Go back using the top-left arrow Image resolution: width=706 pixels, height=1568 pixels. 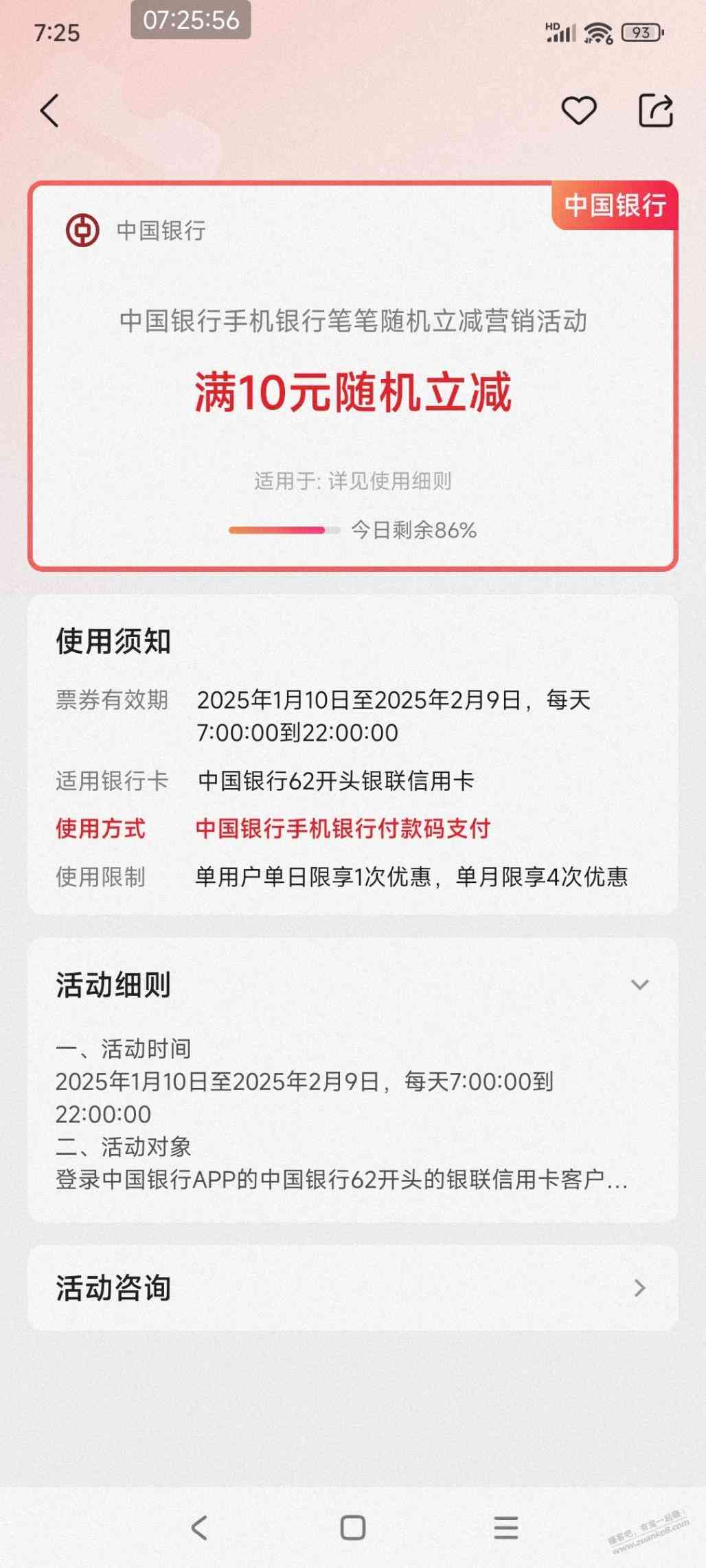click(x=49, y=111)
